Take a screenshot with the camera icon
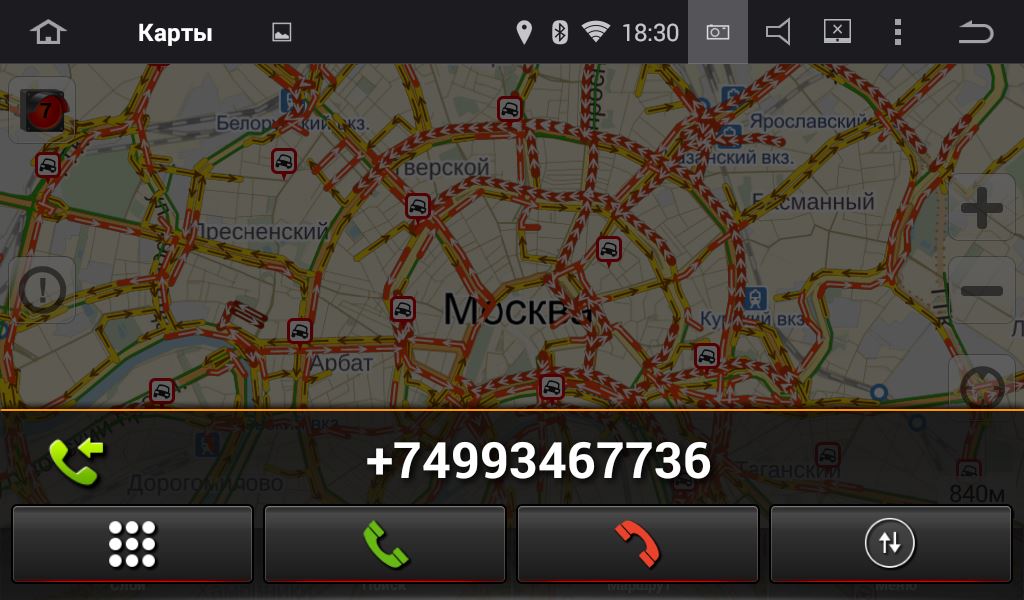 (717, 32)
